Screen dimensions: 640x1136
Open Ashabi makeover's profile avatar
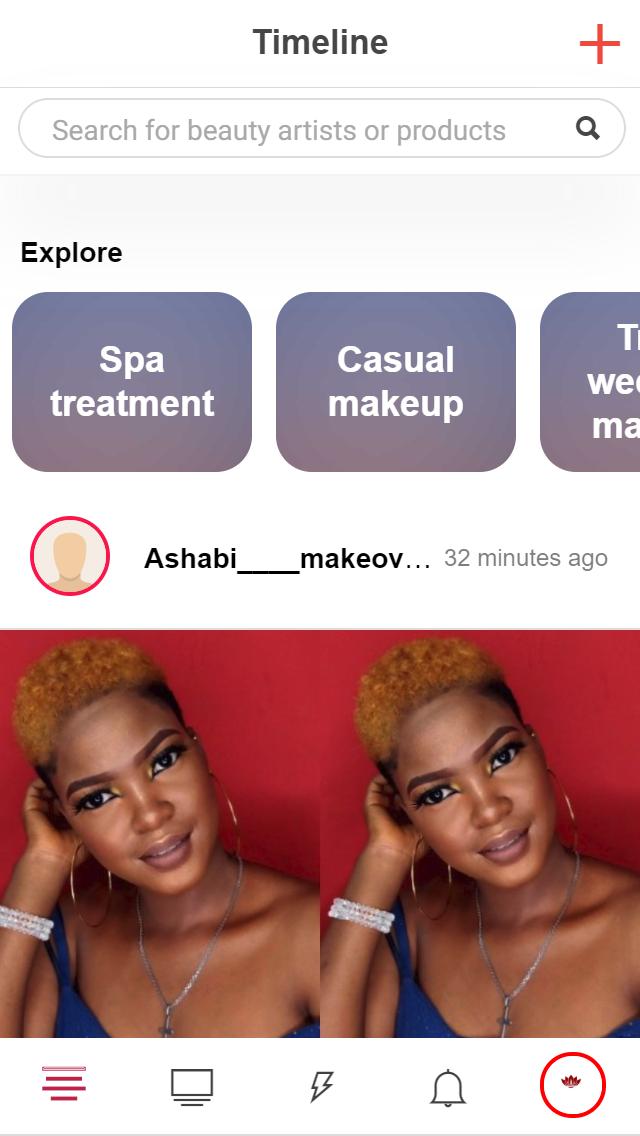pyautogui.click(x=70, y=556)
